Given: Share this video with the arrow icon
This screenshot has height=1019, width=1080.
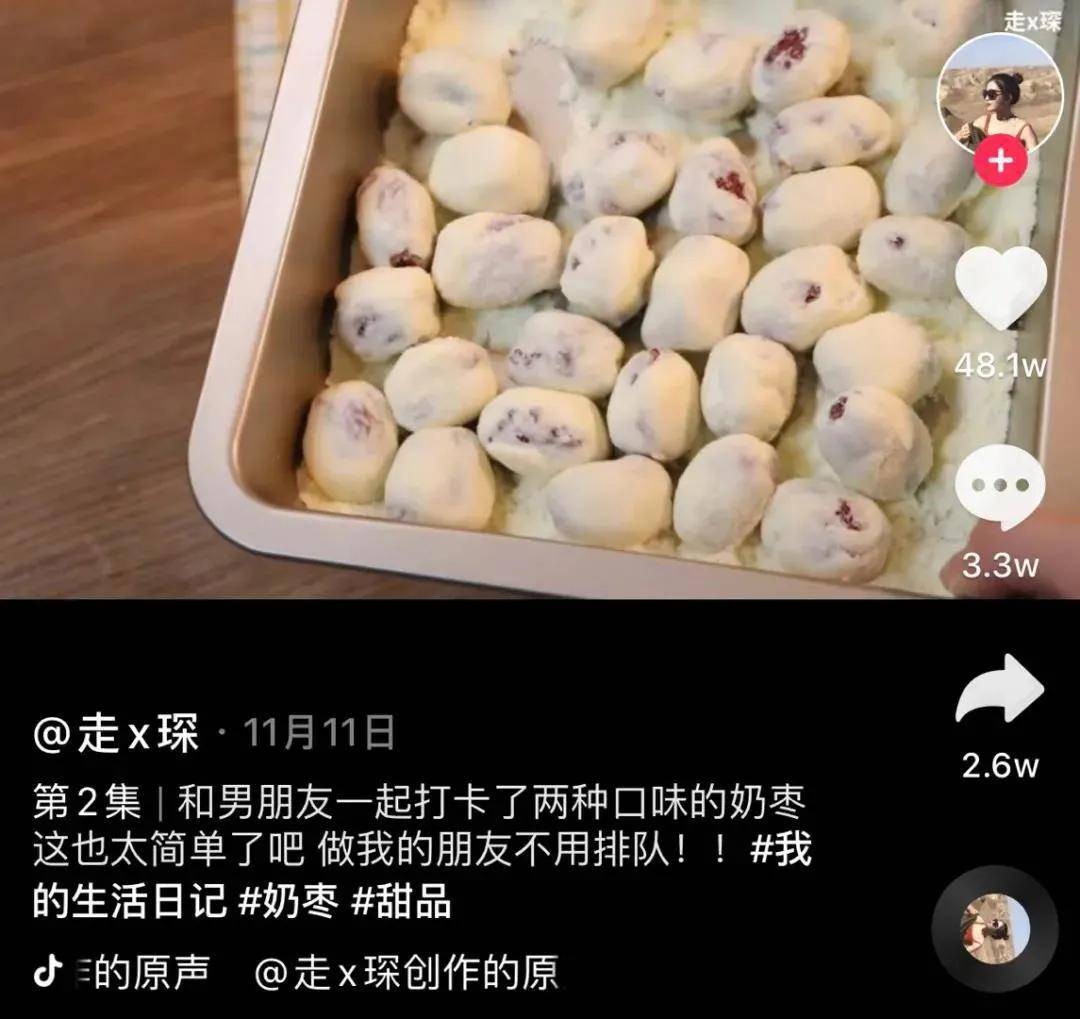Looking at the screenshot, I should (x=999, y=689).
